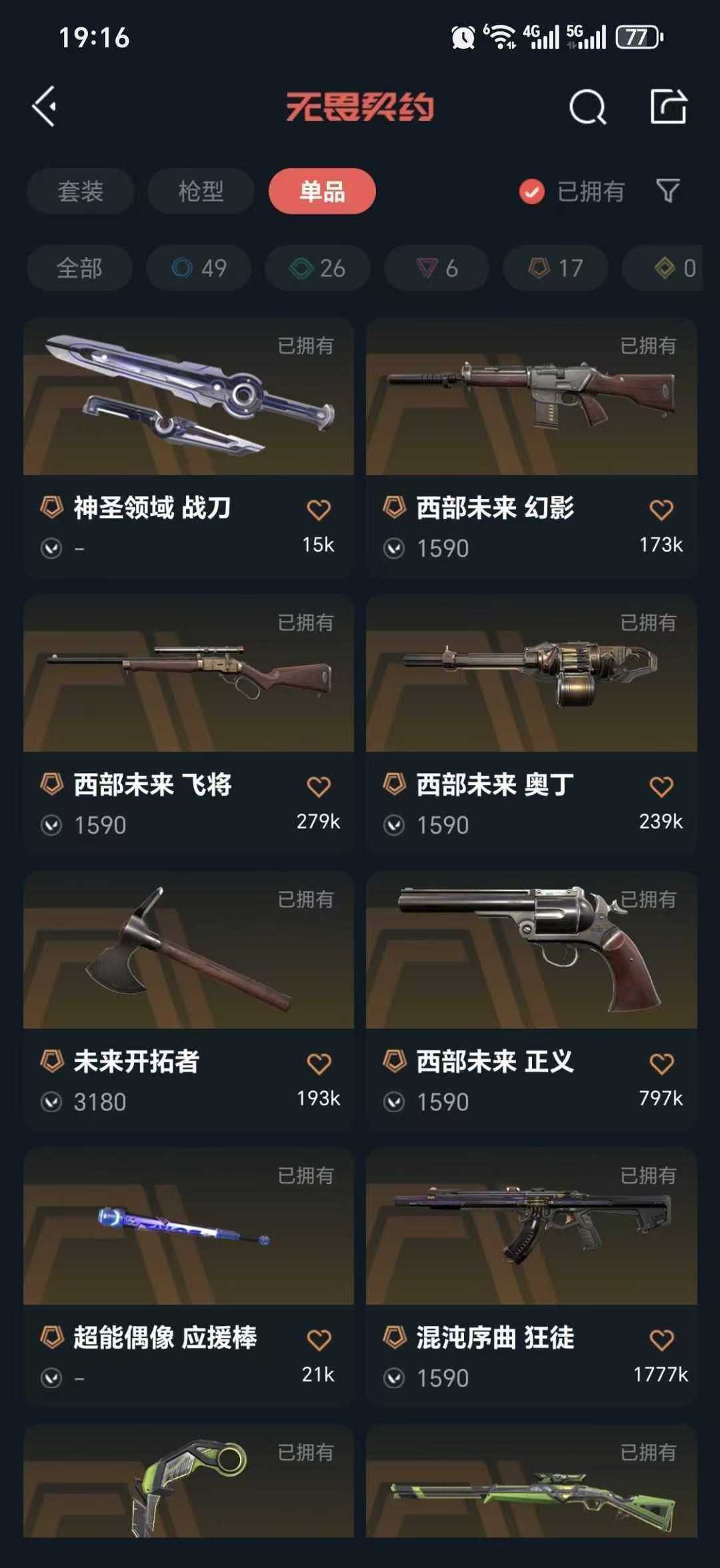Viewport: 720px width, 1568px height.
Task: Open the 神圣领域 战刀 card
Action: coord(189,448)
